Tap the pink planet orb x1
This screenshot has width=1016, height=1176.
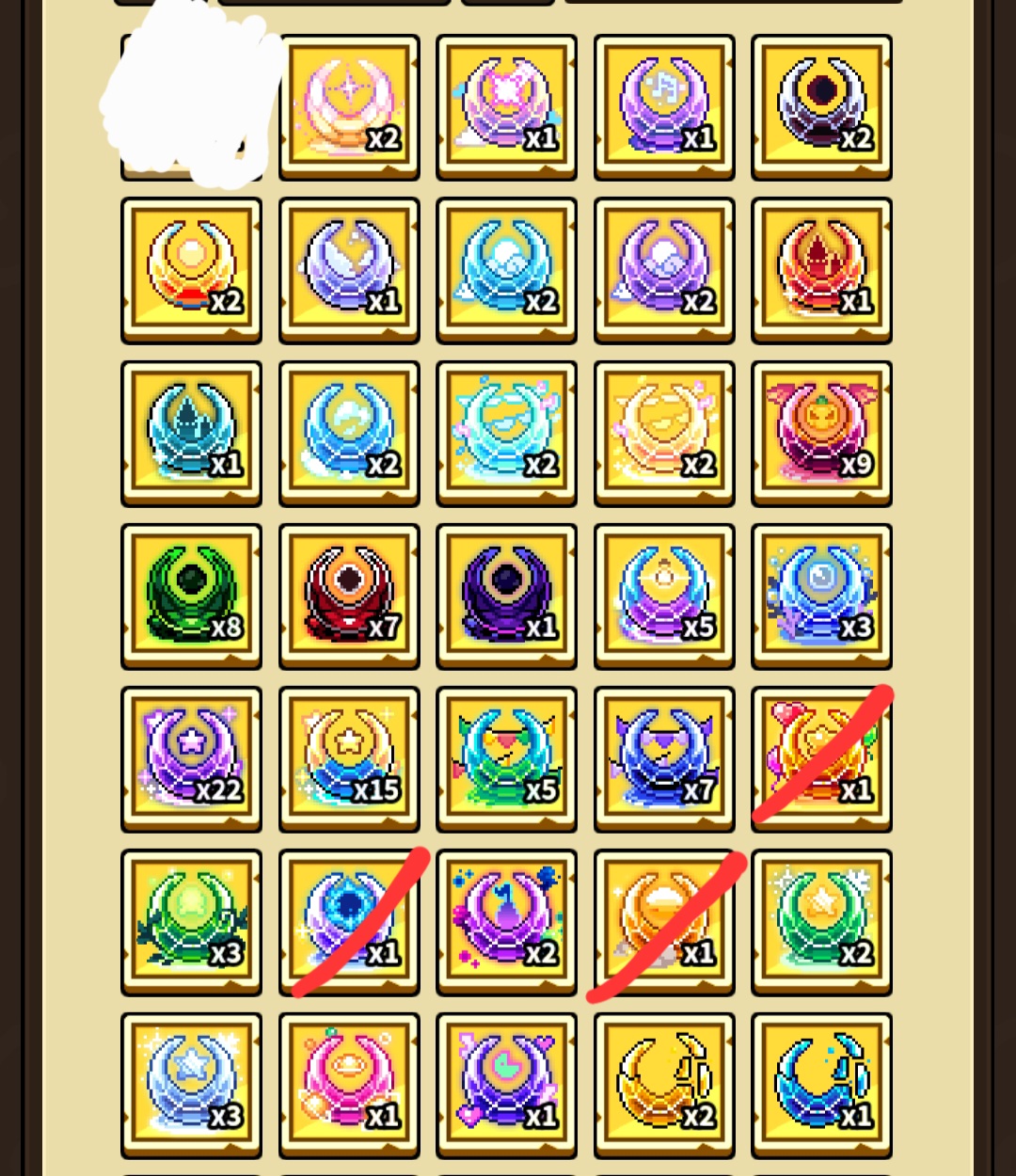349,1086
